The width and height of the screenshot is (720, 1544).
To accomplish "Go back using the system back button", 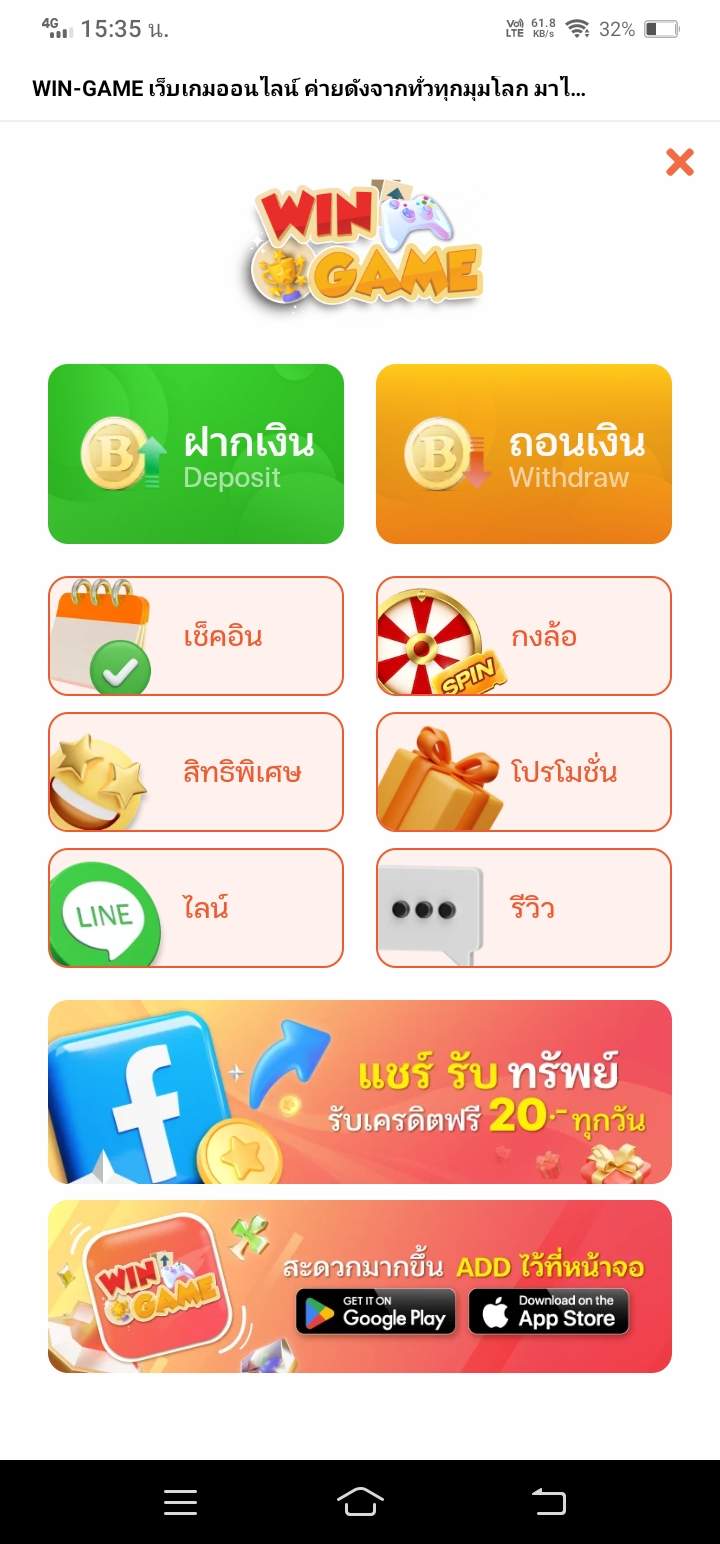I will (548, 1502).
